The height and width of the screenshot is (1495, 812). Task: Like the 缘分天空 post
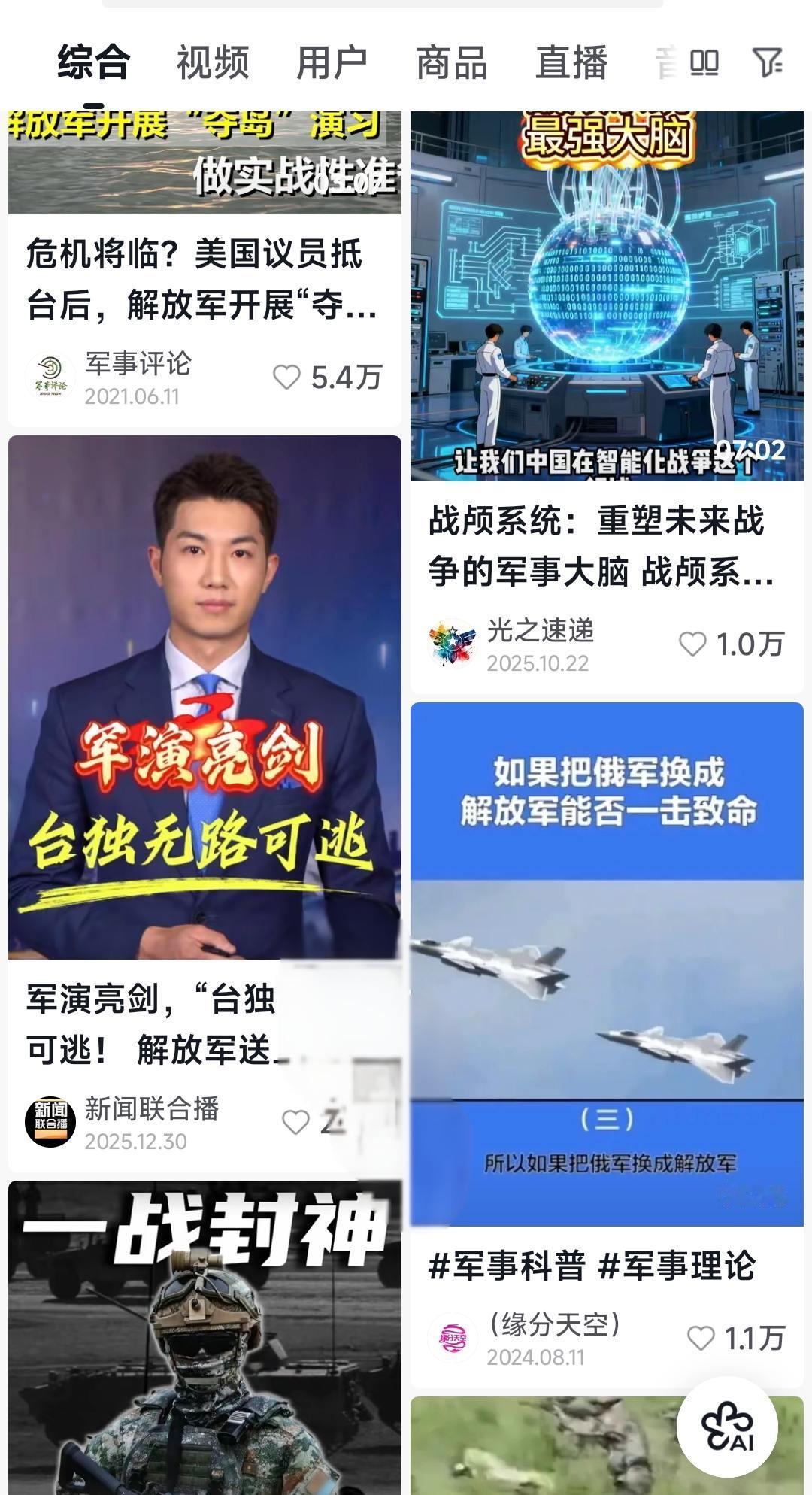pyautogui.click(x=701, y=1338)
